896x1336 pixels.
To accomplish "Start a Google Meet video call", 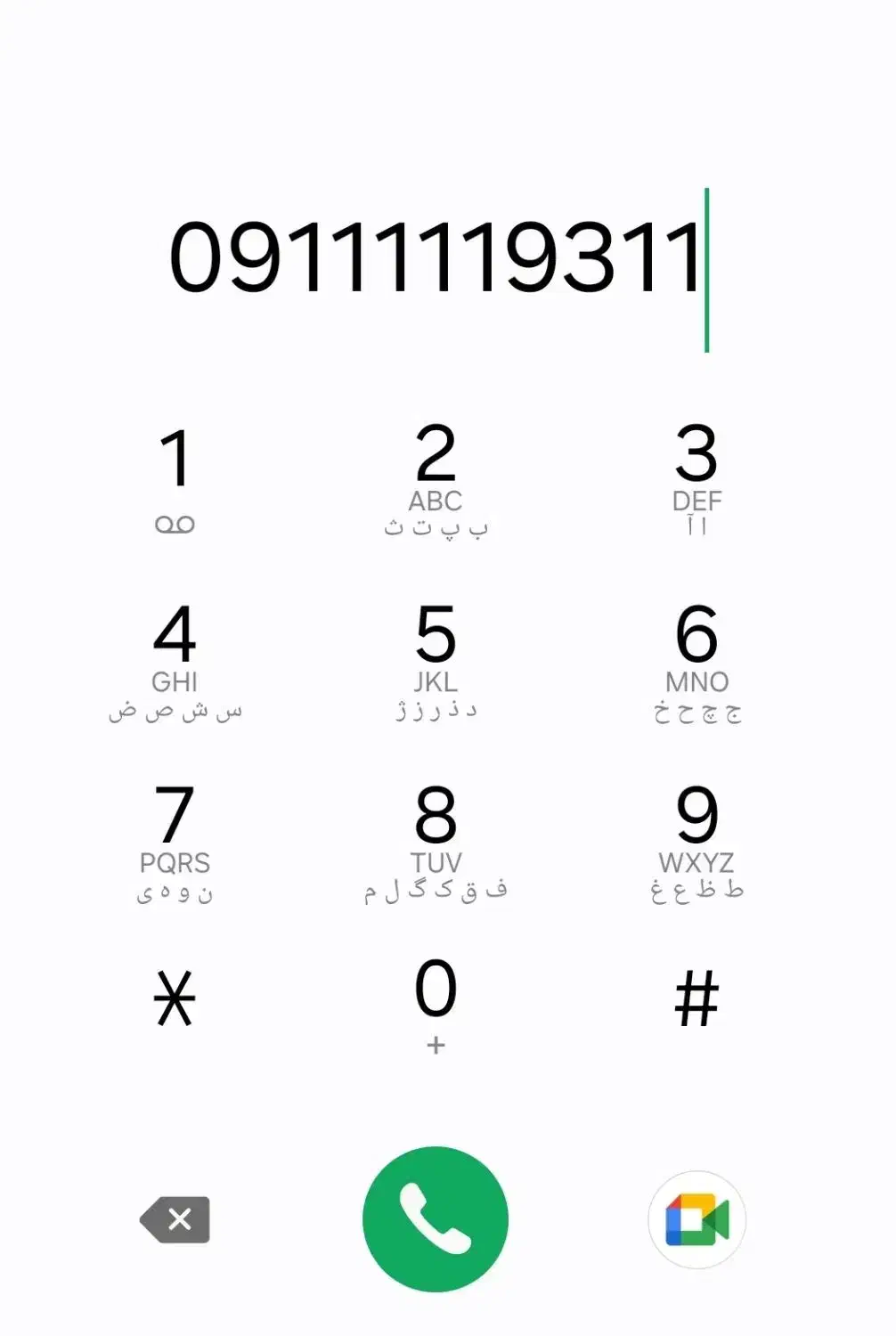I will 696,1219.
